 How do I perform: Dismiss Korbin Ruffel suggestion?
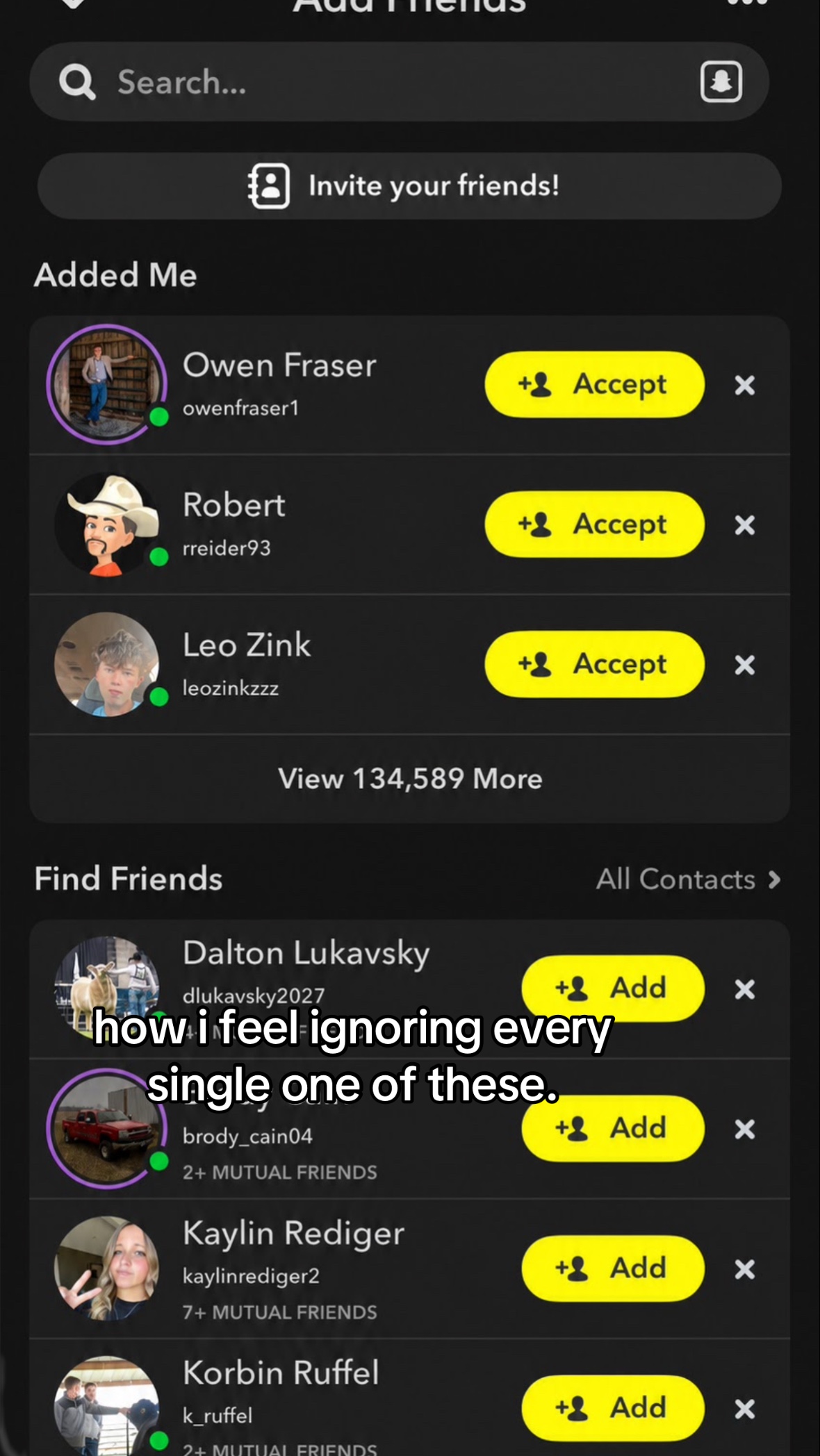(x=744, y=1409)
